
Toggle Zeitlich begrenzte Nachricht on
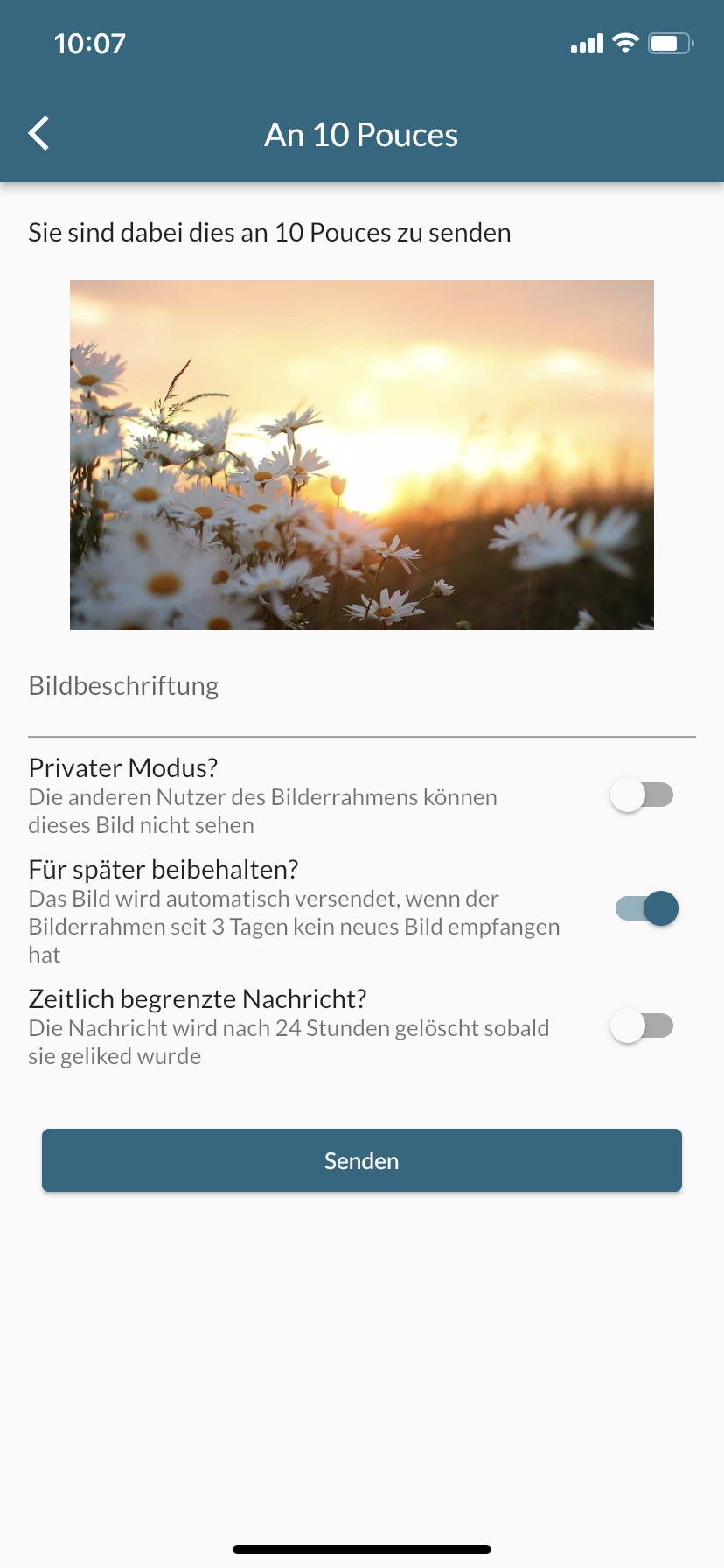tap(642, 1026)
